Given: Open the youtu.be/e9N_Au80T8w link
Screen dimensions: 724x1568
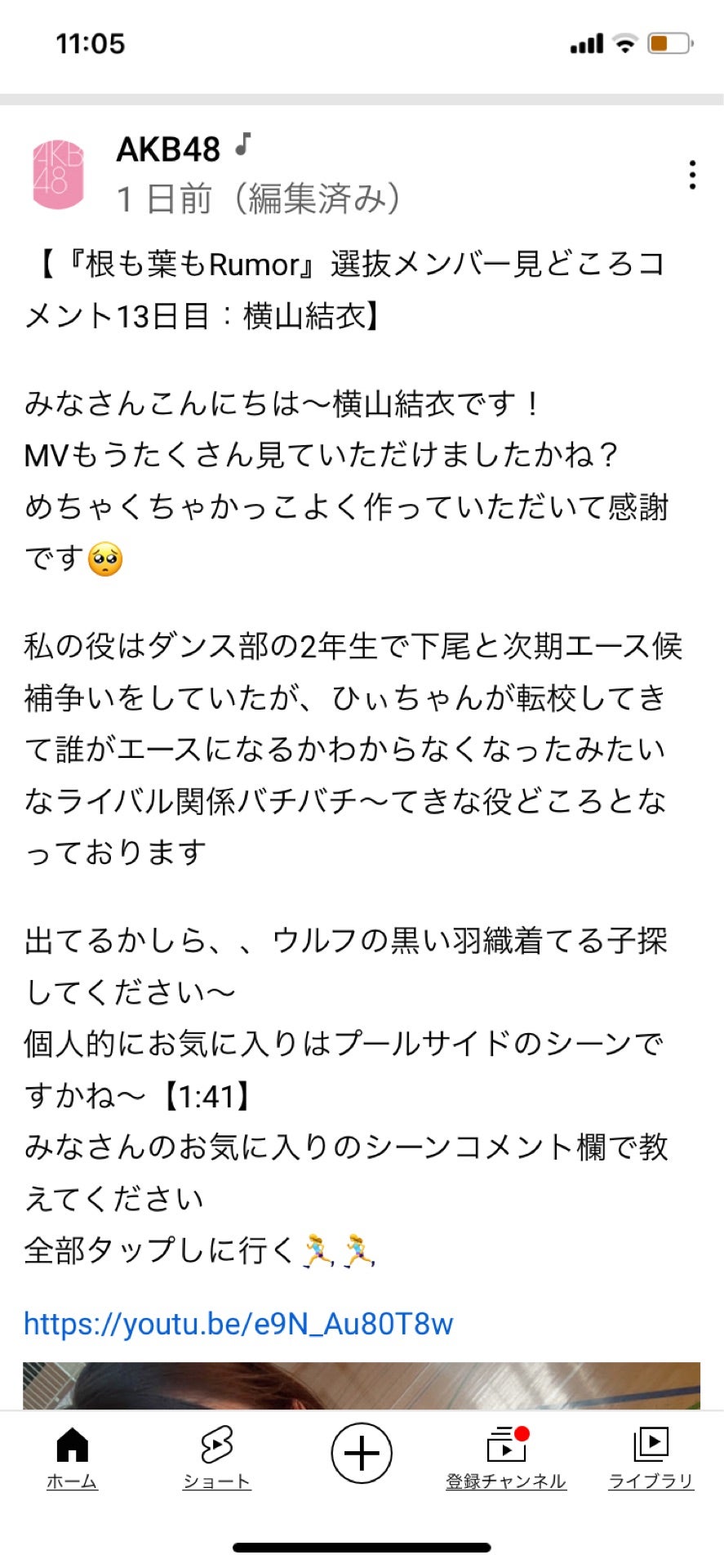Looking at the screenshot, I should tap(238, 1324).
